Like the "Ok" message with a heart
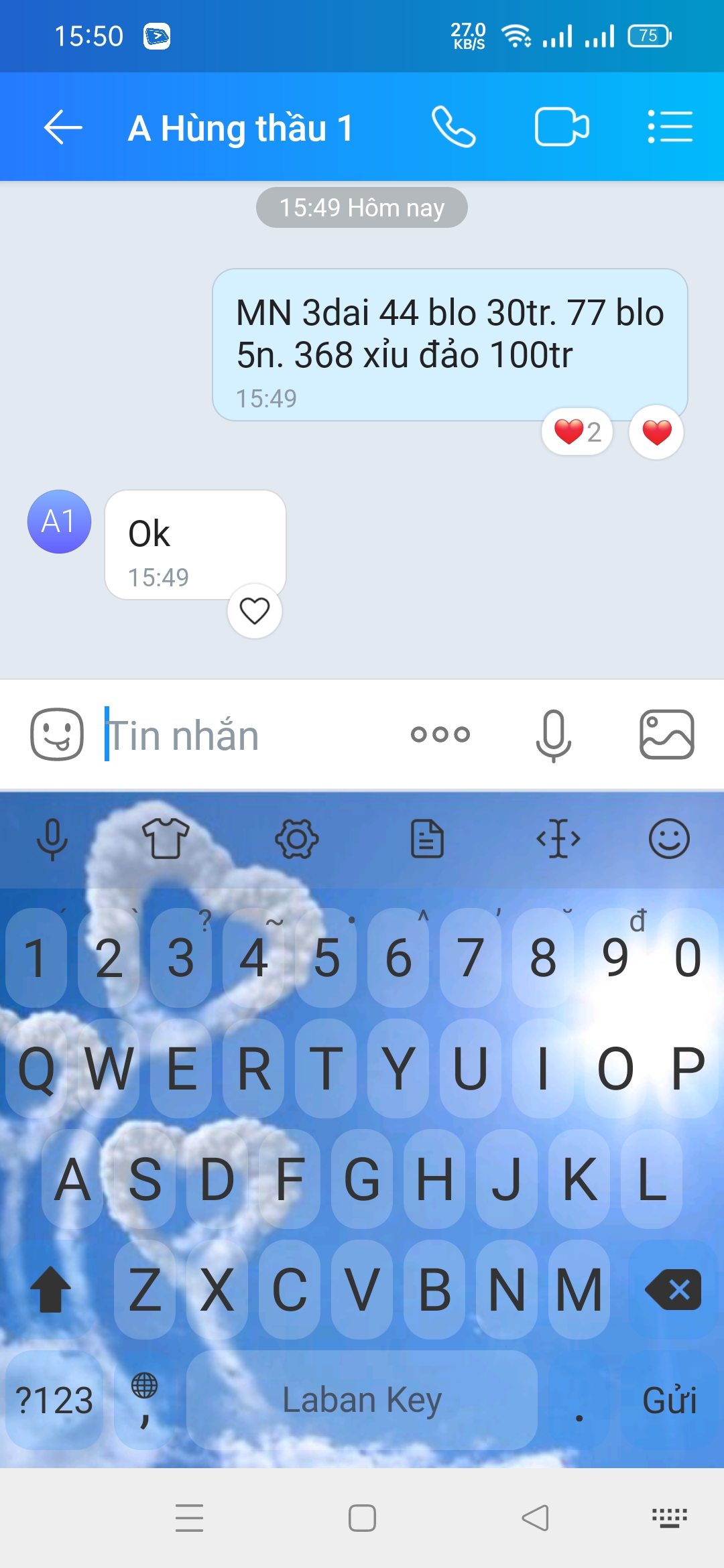This screenshot has width=724, height=1568. (255, 610)
